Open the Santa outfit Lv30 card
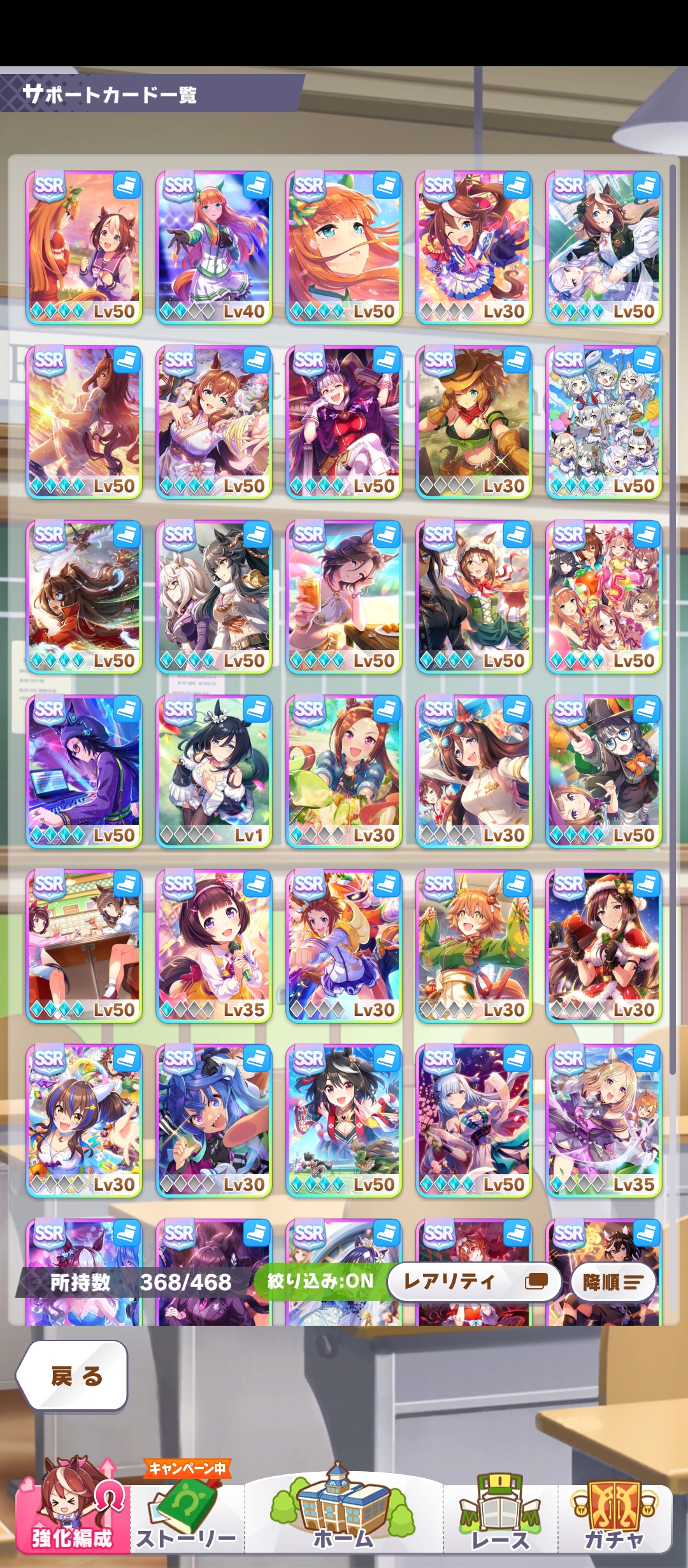This screenshot has height=1568, width=688. click(x=604, y=946)
